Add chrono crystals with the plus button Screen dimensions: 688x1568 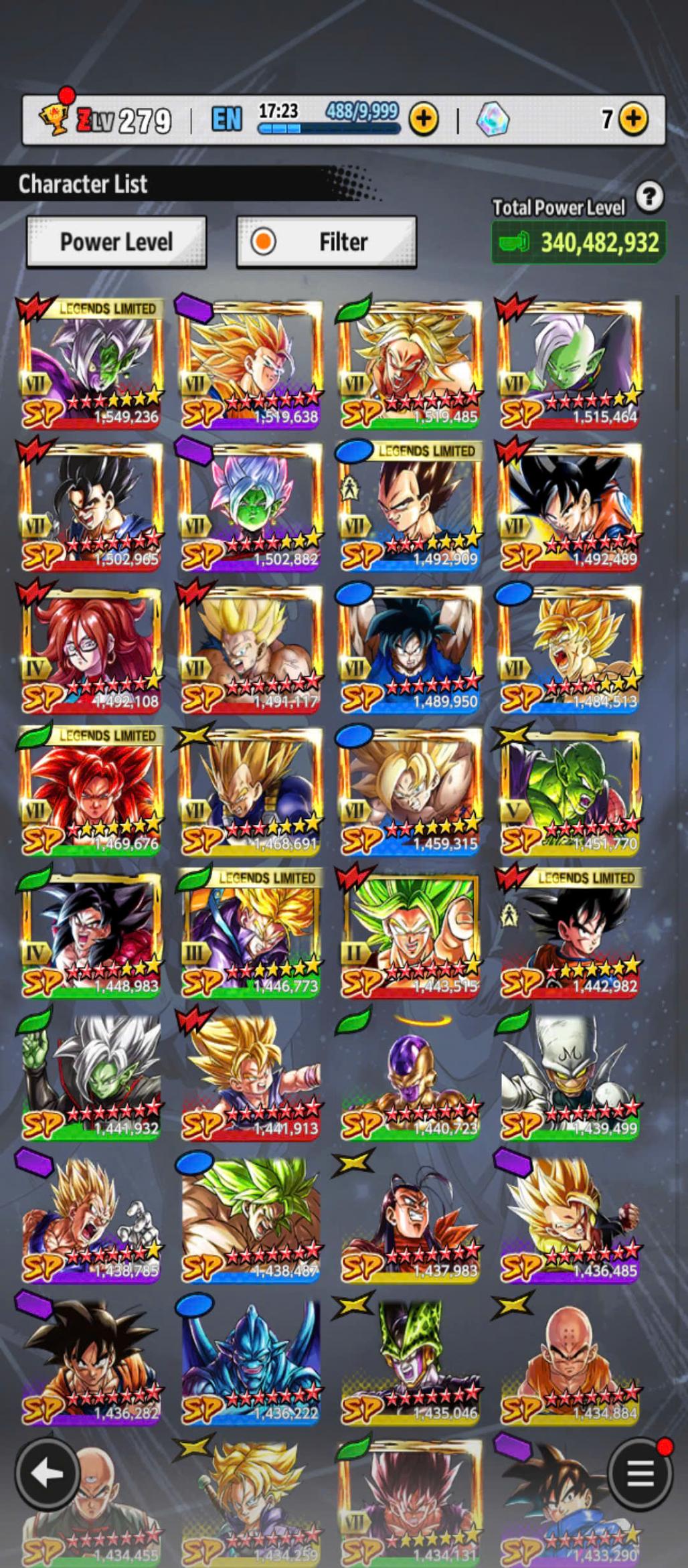[633, 119]
